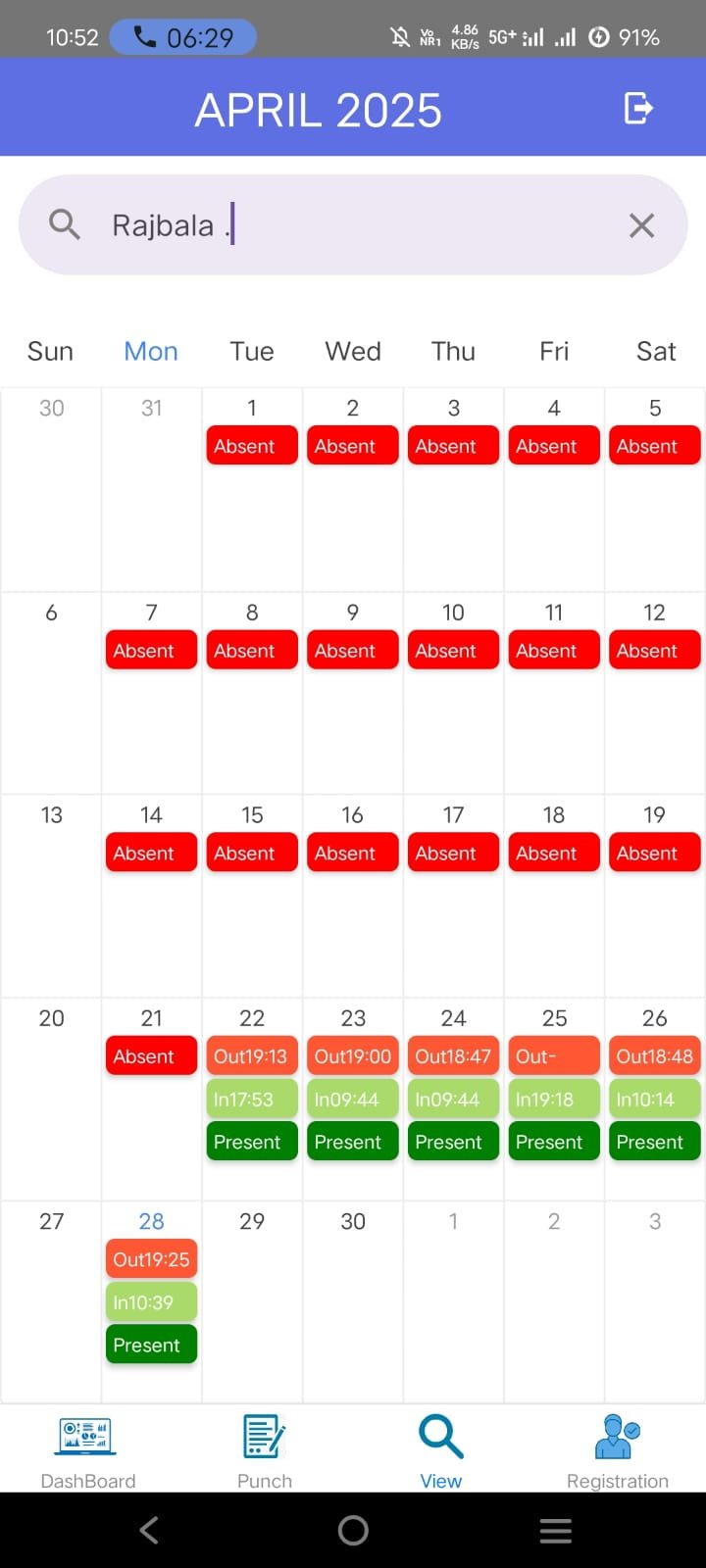
Task: Tap the logout icon in the header
Action: (x=638, y=108)
